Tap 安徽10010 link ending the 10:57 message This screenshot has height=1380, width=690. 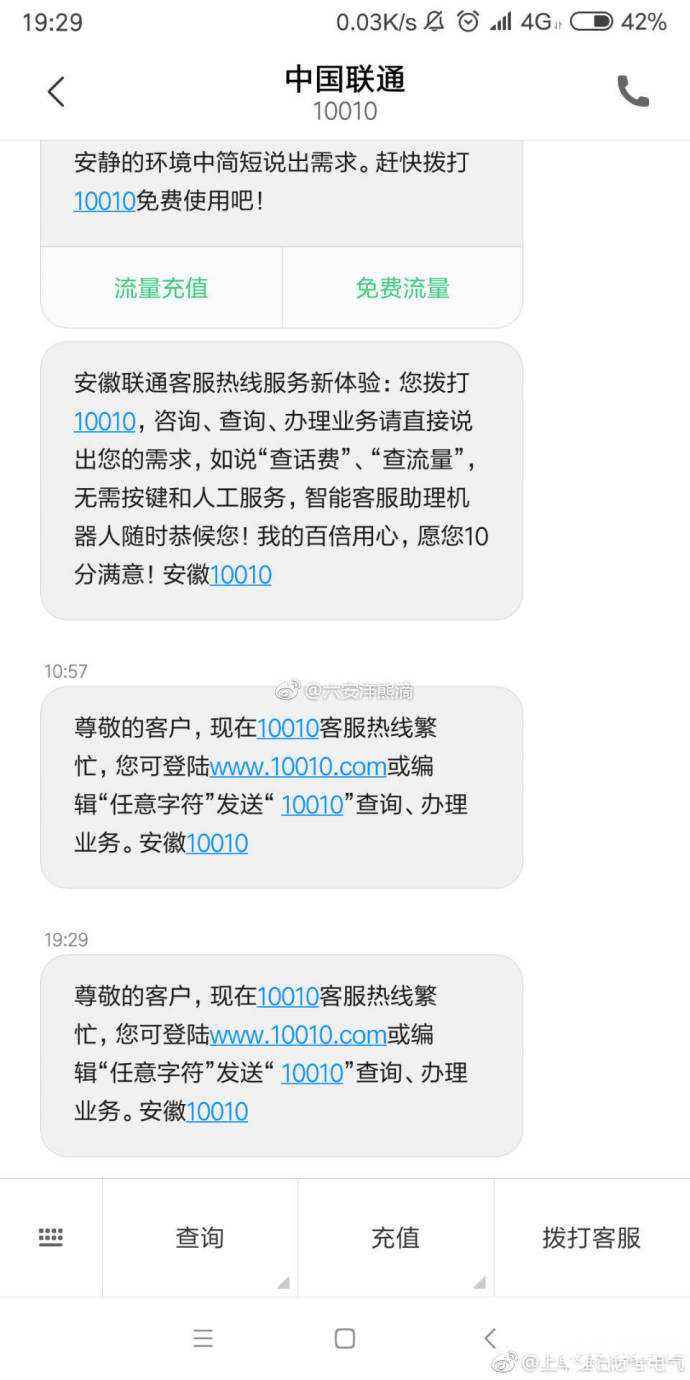[217, 843]
